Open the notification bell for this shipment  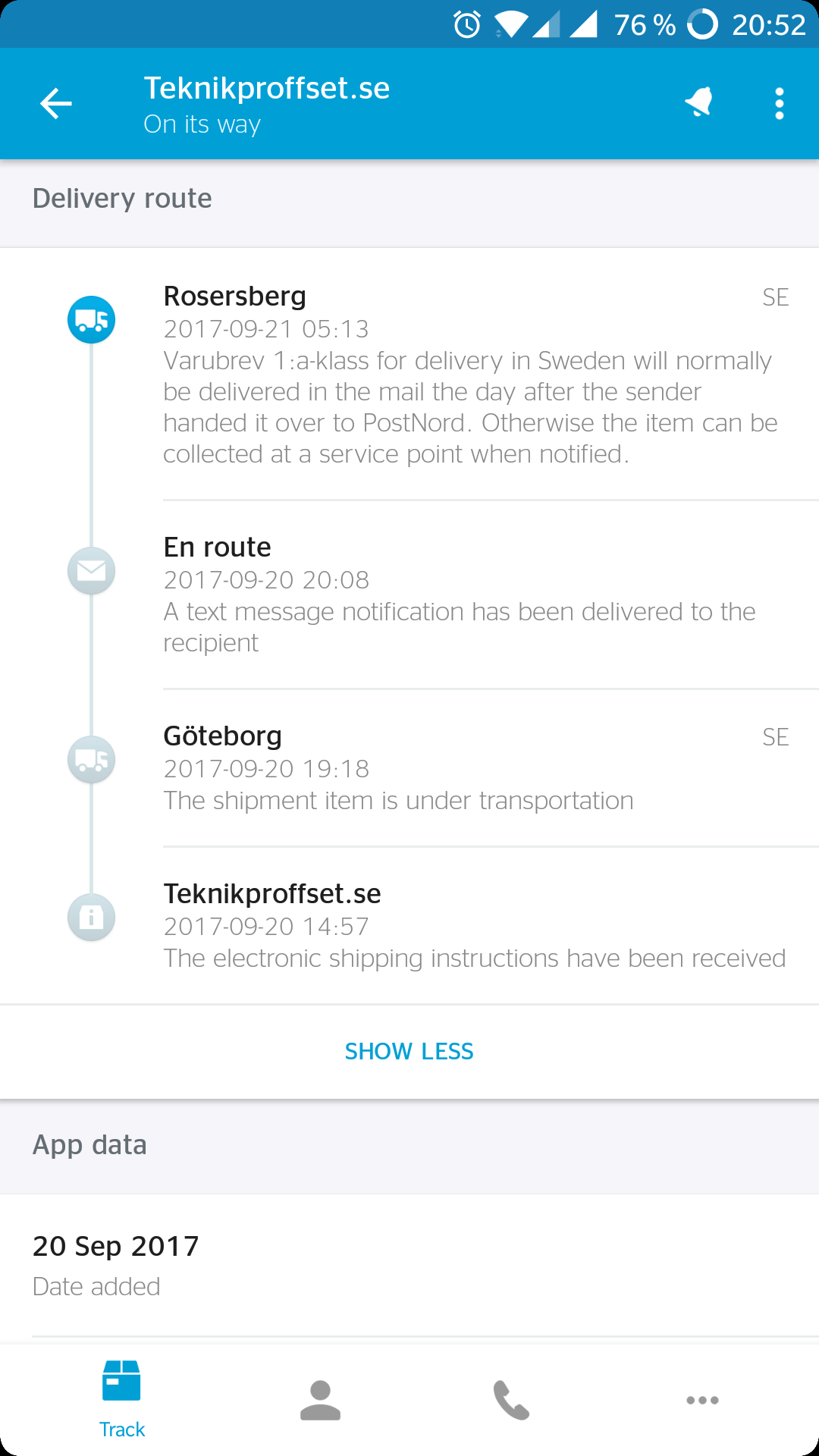[698, 102]
